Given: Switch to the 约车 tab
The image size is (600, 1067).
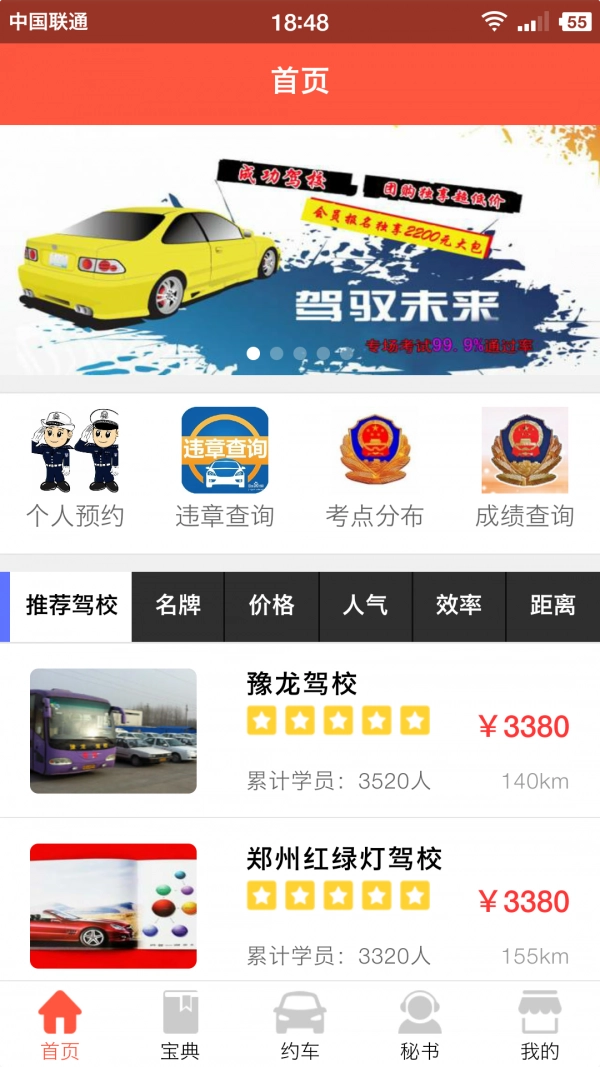Looking at the screenshot, I should coord(300,1025).
